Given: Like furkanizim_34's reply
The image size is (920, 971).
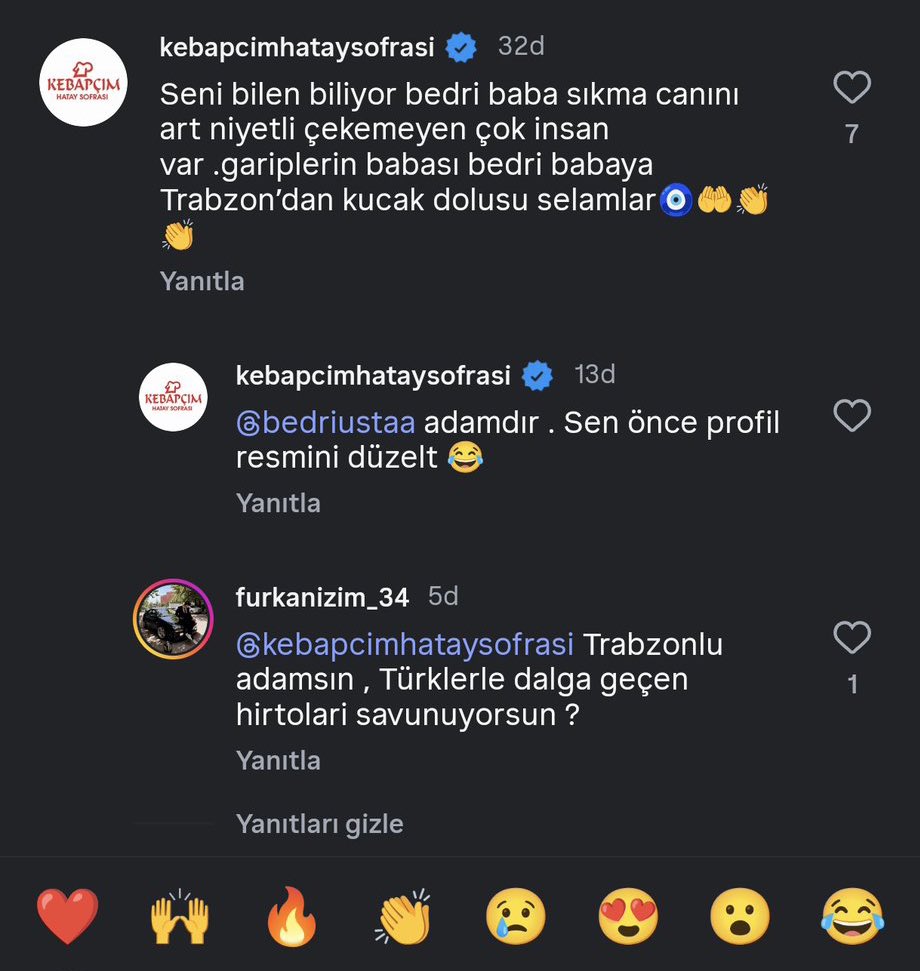Looking at the screenshot, I should click(852, 638).
